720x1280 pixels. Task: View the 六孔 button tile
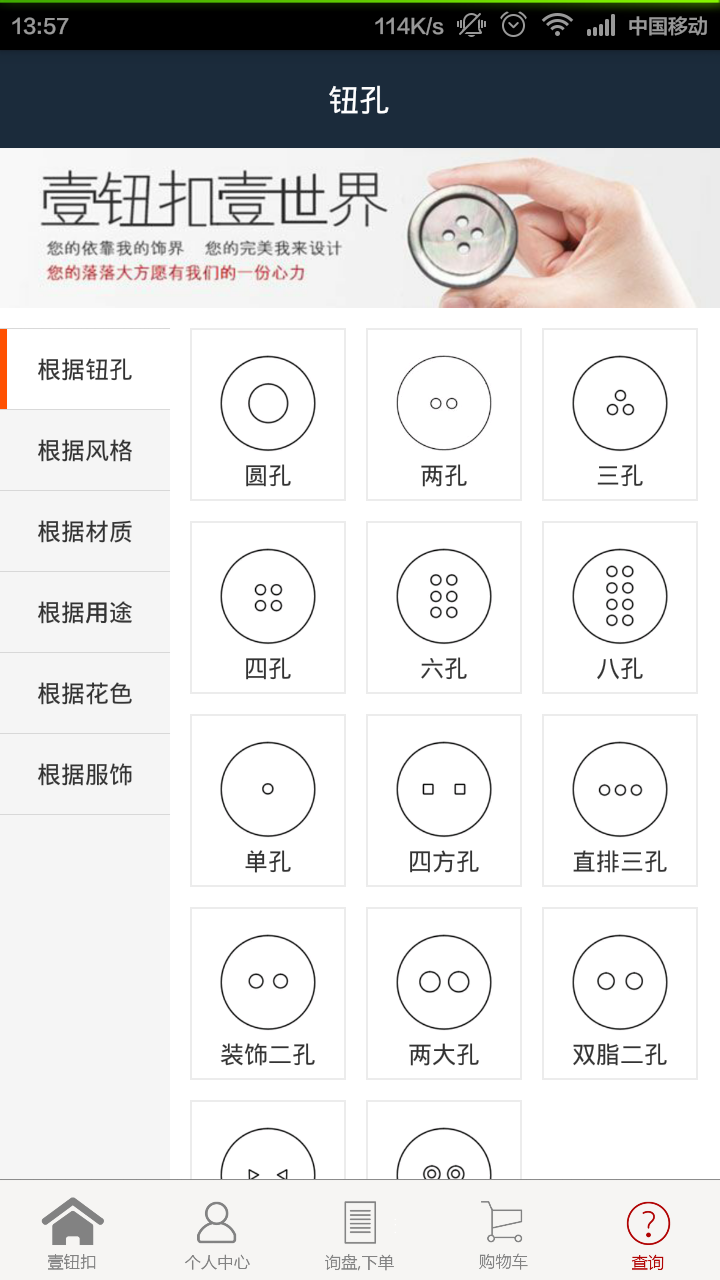coord(444,608)
